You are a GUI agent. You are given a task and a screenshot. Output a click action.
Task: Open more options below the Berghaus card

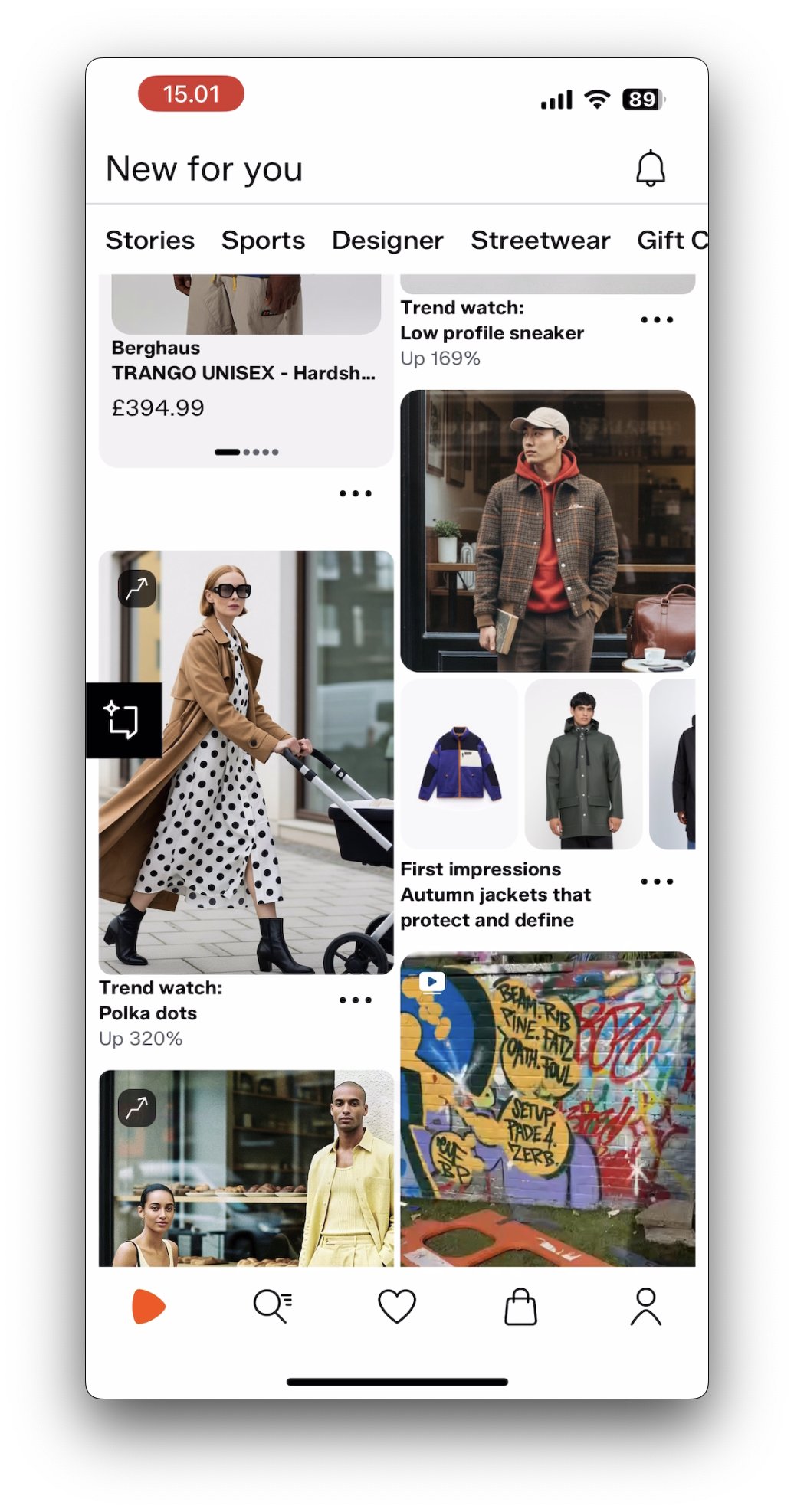[355, 494]
